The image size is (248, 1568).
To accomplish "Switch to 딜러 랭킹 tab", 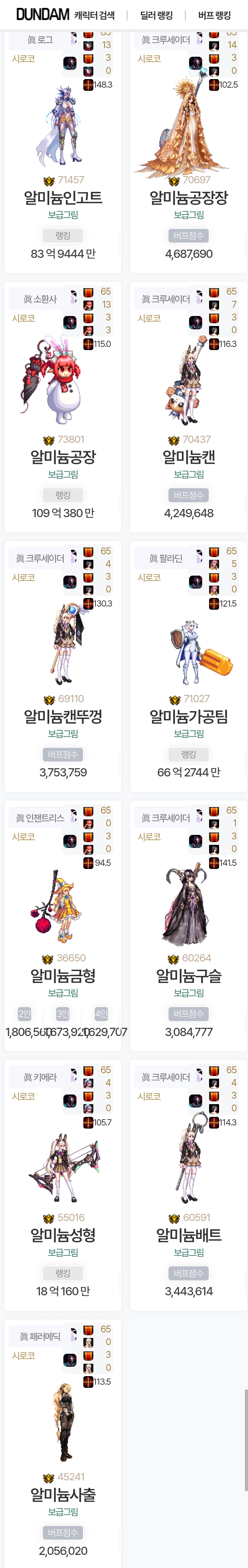I will tap(157, 15).
